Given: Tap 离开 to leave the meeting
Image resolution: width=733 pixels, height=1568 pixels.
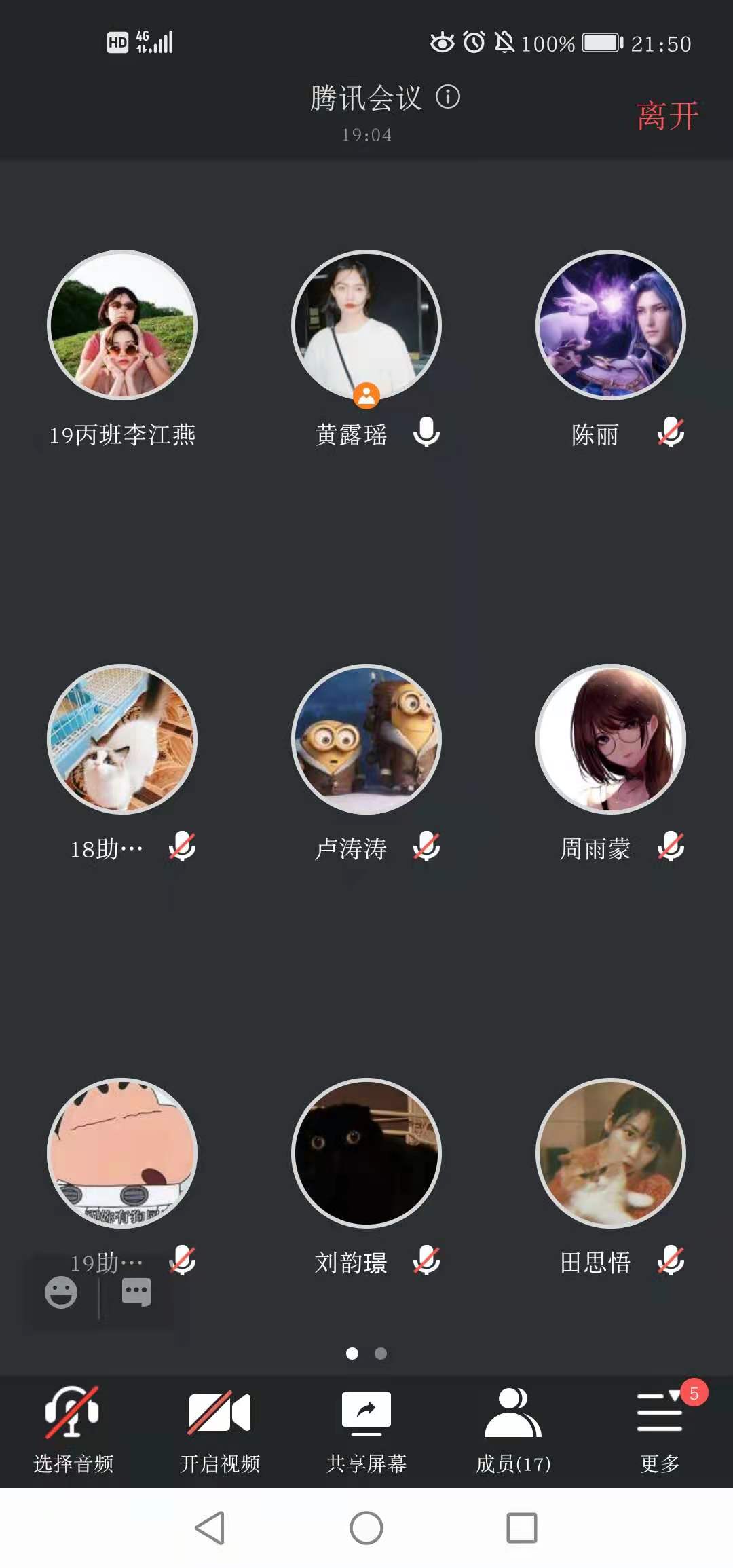Looking at the screenshot, I should (667, 115).
